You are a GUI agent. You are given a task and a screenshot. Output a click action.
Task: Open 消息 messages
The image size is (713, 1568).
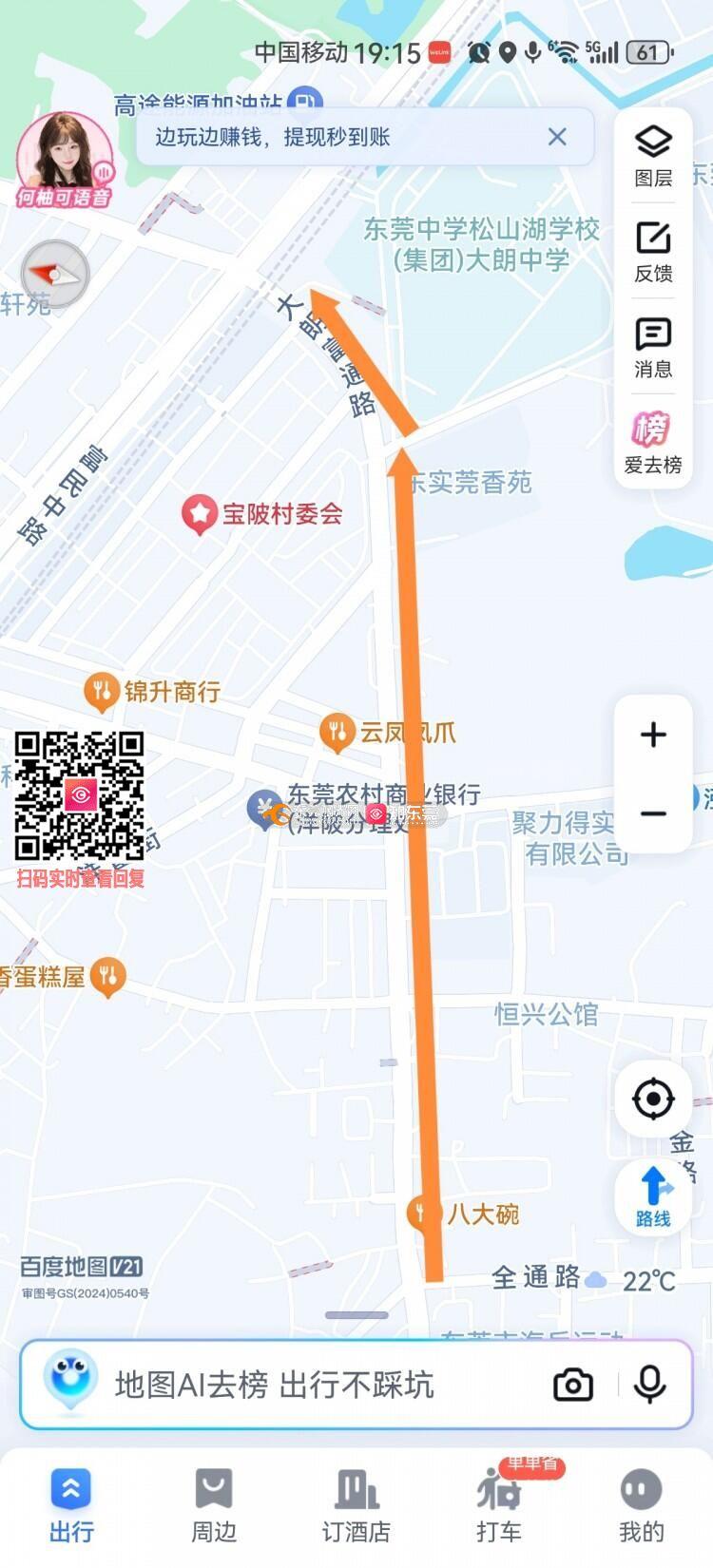coord(653,347)
